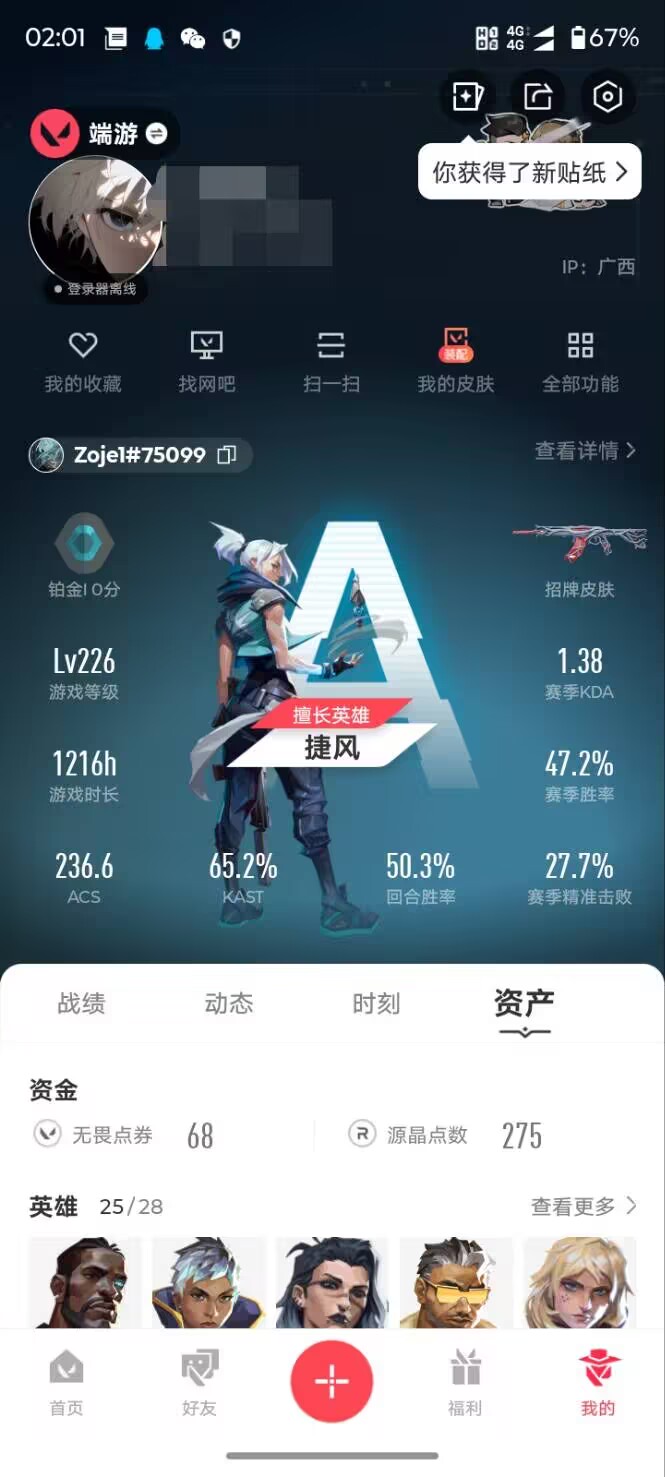The height and width of the screenshot is (1477, 665).
Task: Open the settings hexagon icon
Action: [607, 97]
